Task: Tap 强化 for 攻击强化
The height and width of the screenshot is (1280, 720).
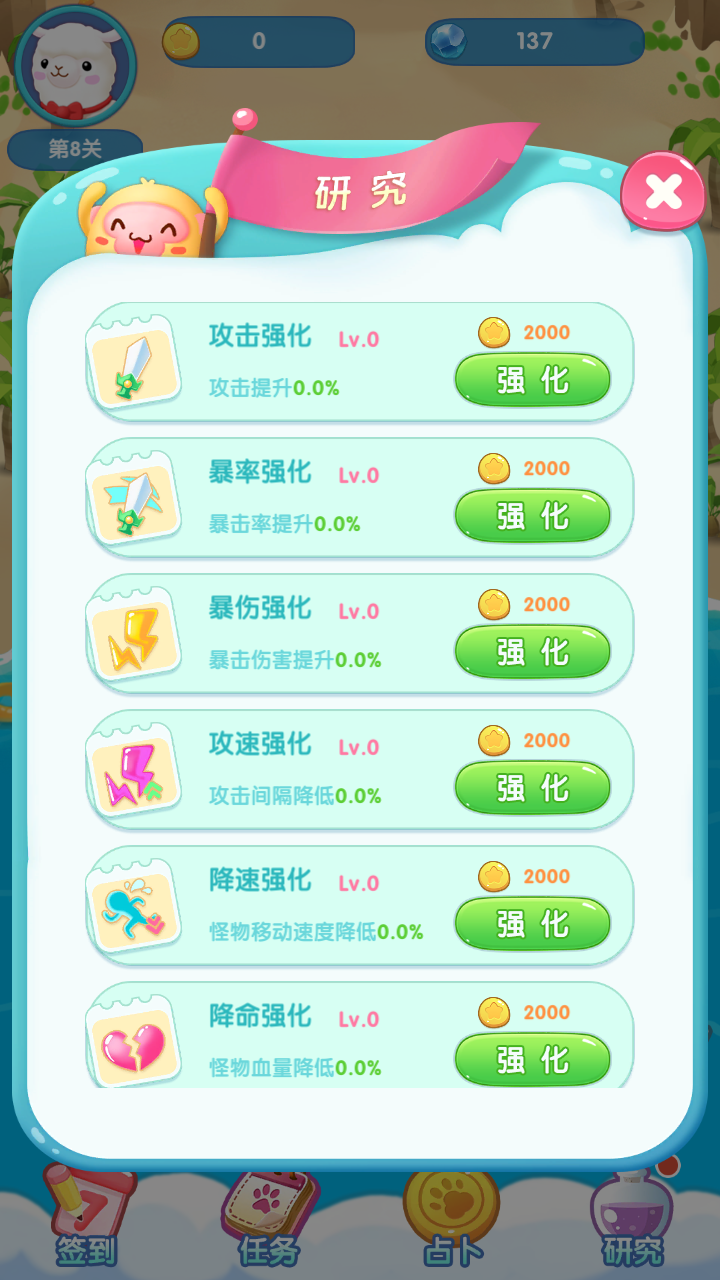Action: click(532, 380)
